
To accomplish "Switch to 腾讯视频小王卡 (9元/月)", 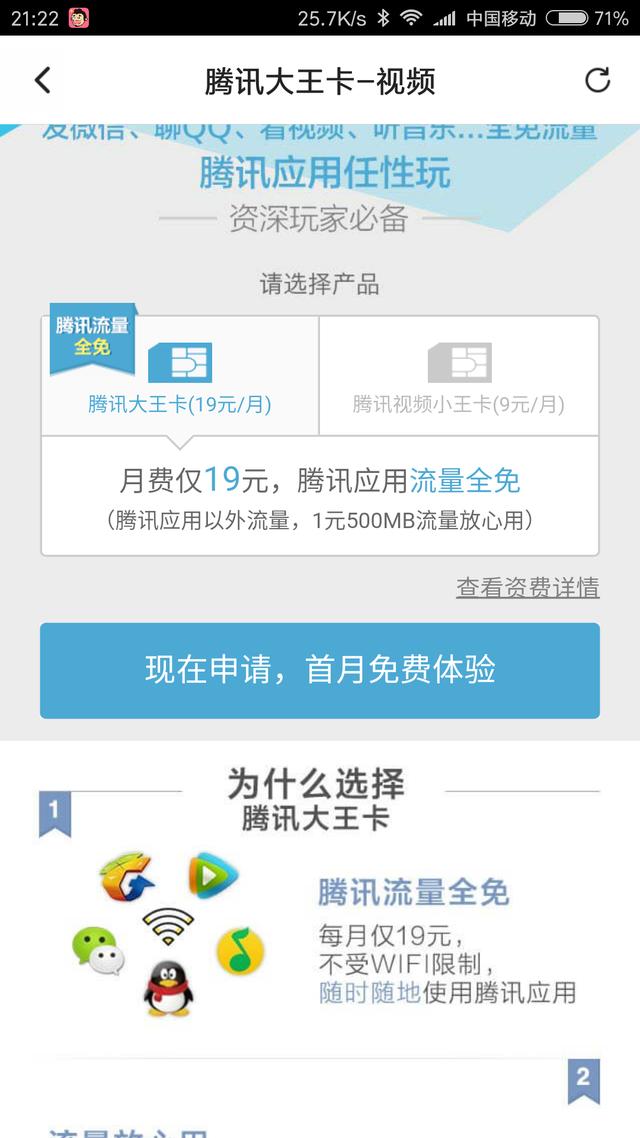I will click(x=459, y=377).
